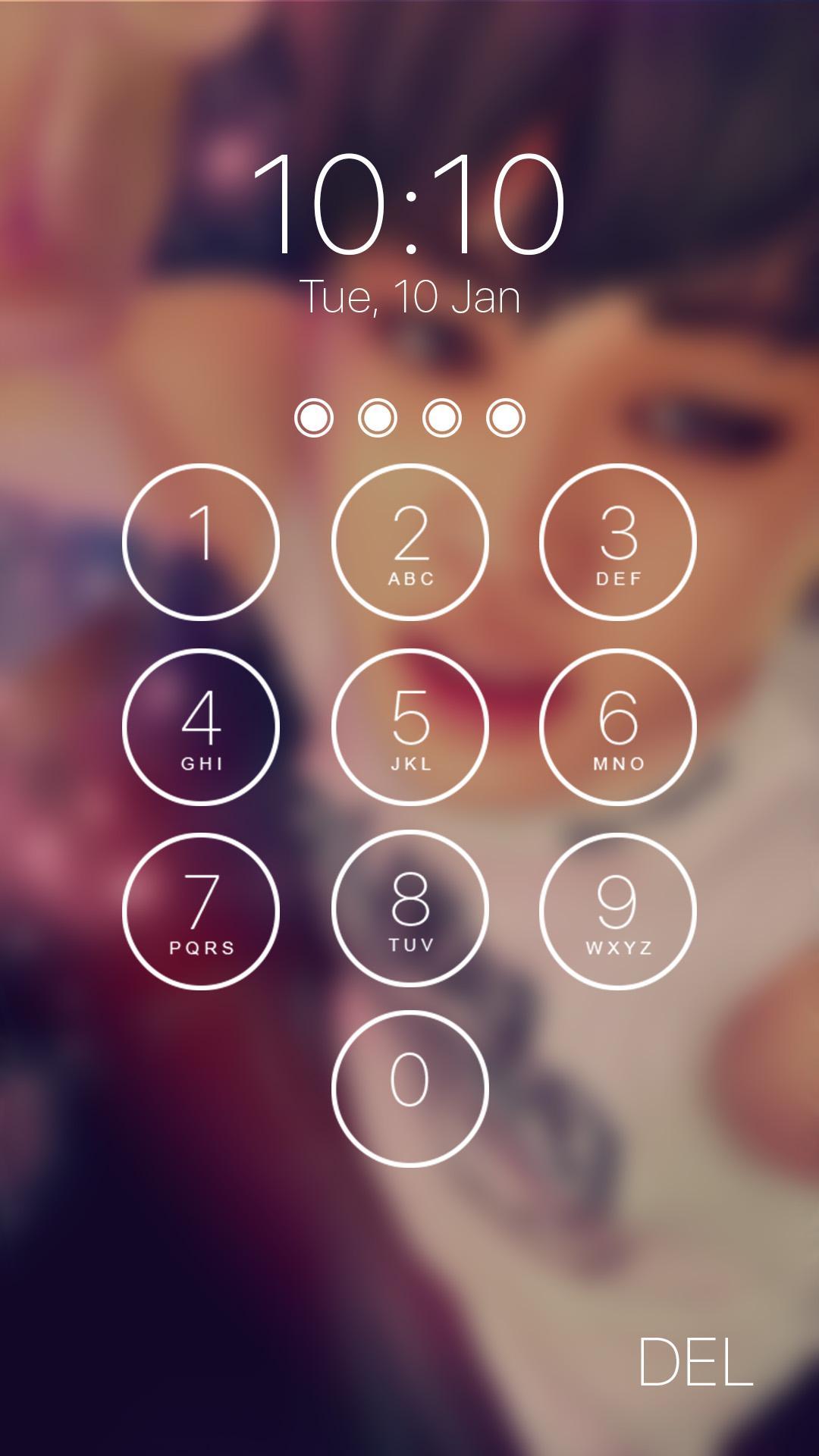Tap the 4 GHI key
This screenshot has width=819, height=1456.
point(201,727)
